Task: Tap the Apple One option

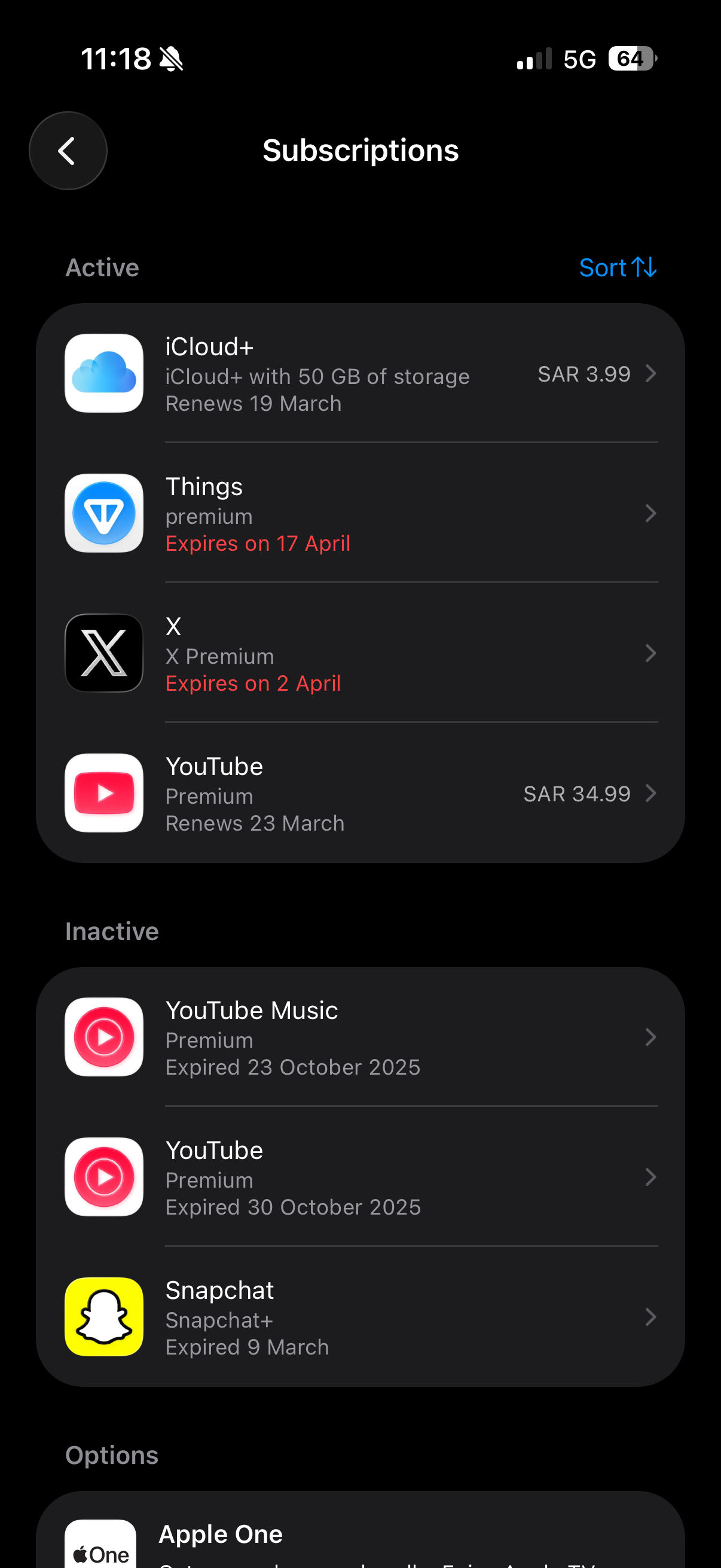Action: [x=360, y=1537]
